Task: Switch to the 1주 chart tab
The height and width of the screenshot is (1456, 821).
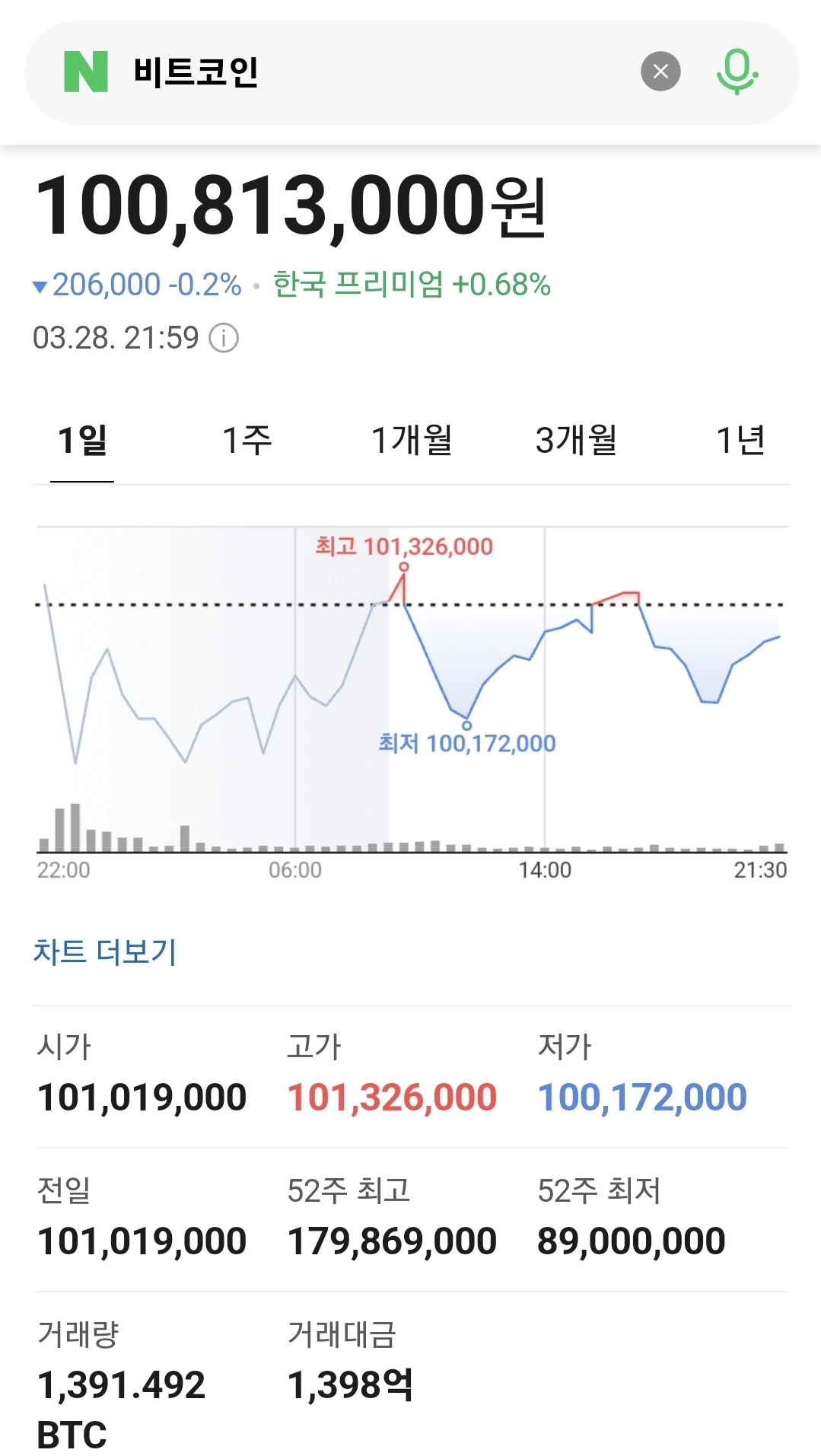Action: point(247,440)
